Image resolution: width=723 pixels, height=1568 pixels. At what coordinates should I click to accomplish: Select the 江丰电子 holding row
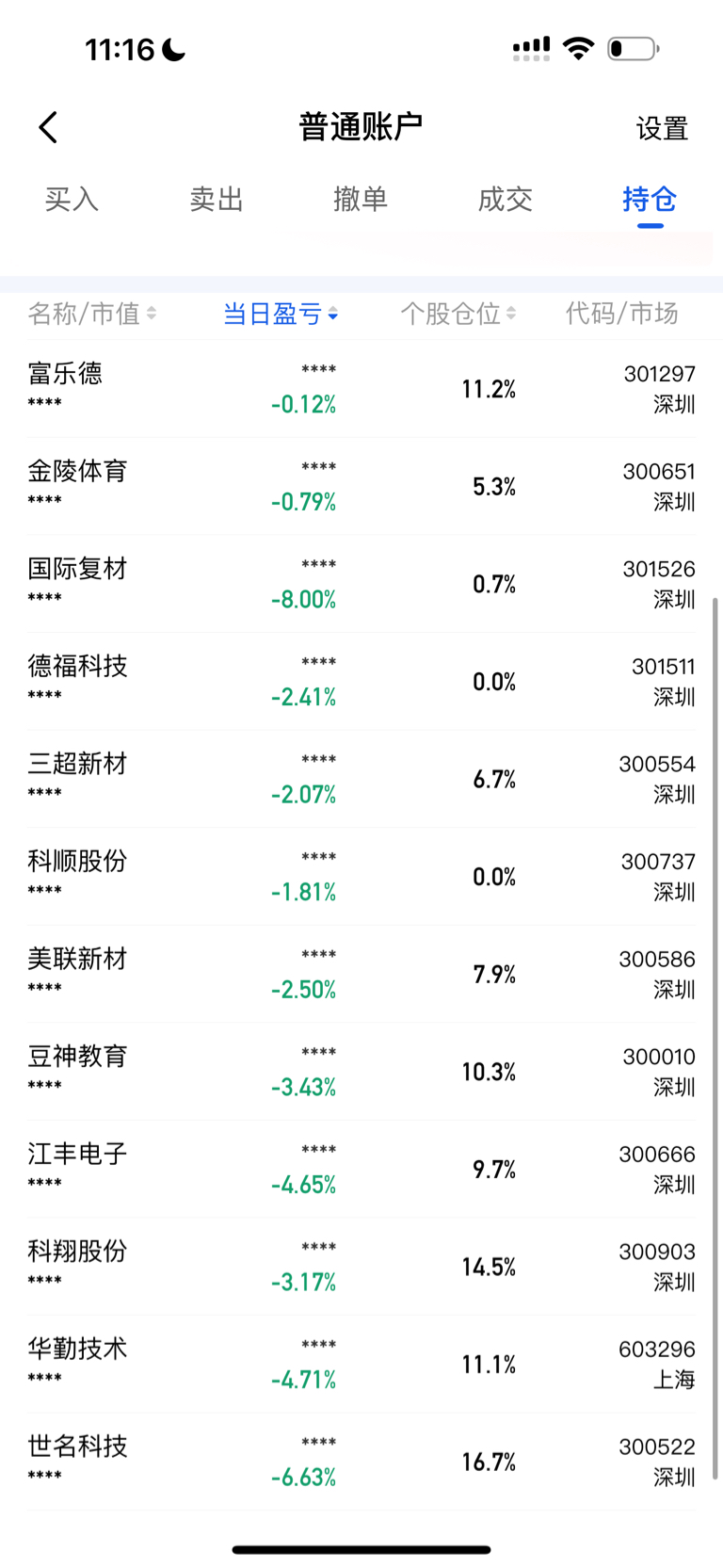(361, 1169)
